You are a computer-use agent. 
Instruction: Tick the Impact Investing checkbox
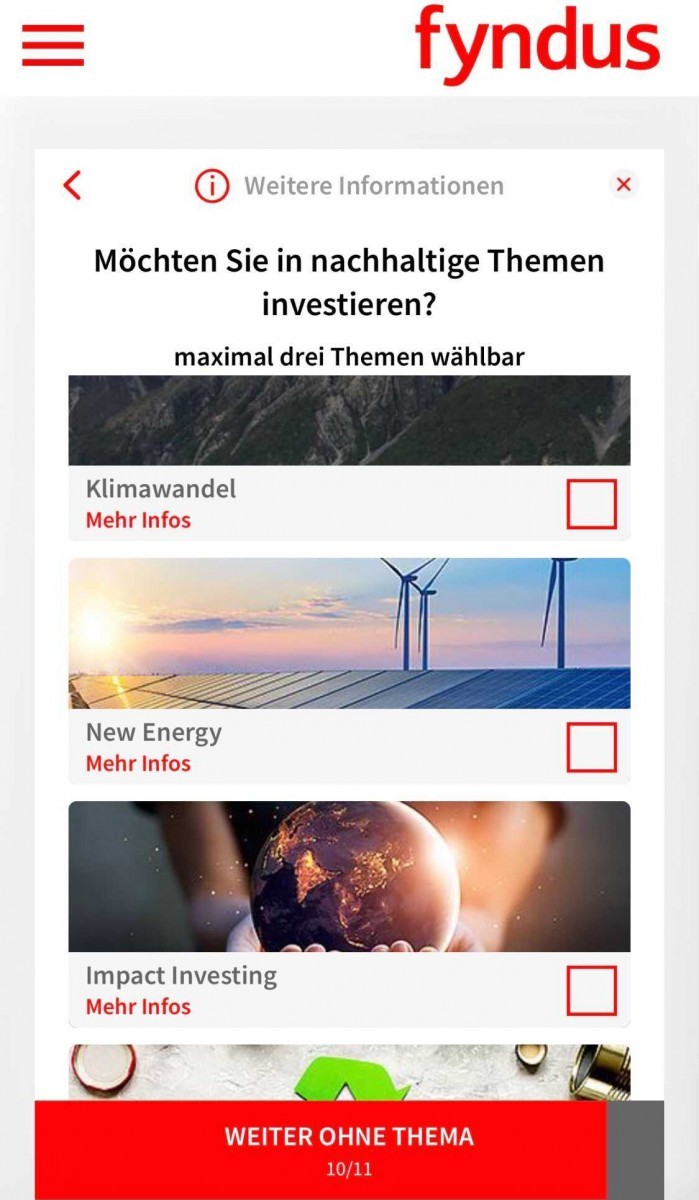[x=592, y=990]
